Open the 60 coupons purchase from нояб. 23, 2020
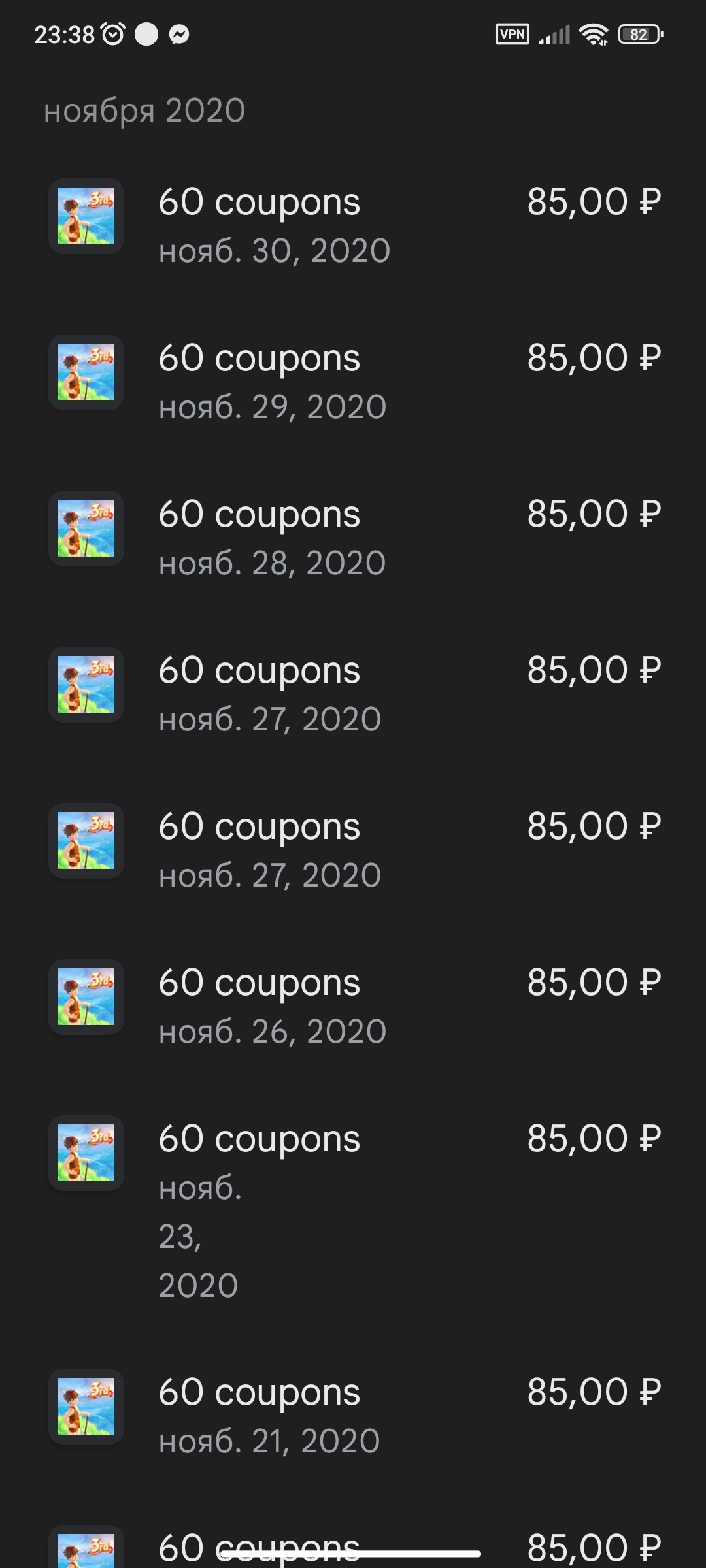 click(x=353, y=1211)
